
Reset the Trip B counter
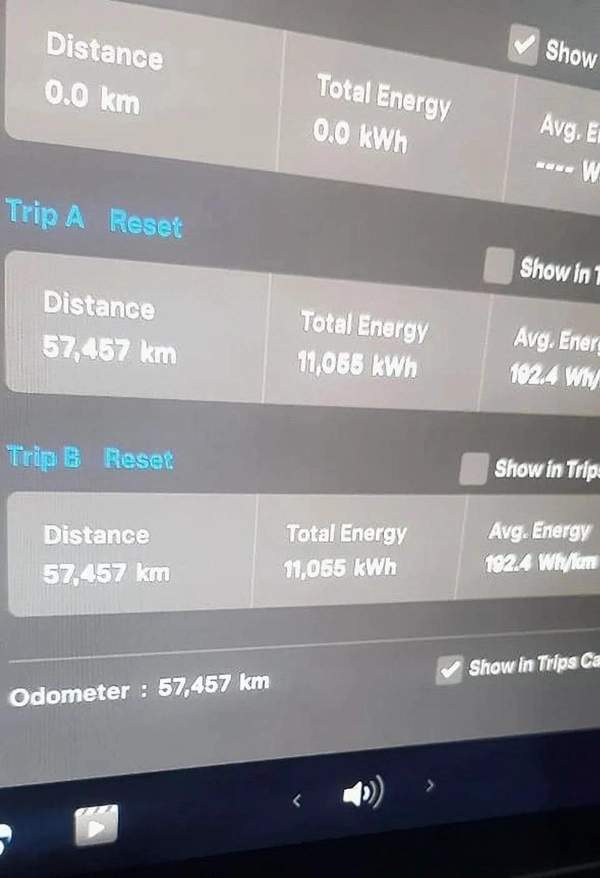[139, 460]
